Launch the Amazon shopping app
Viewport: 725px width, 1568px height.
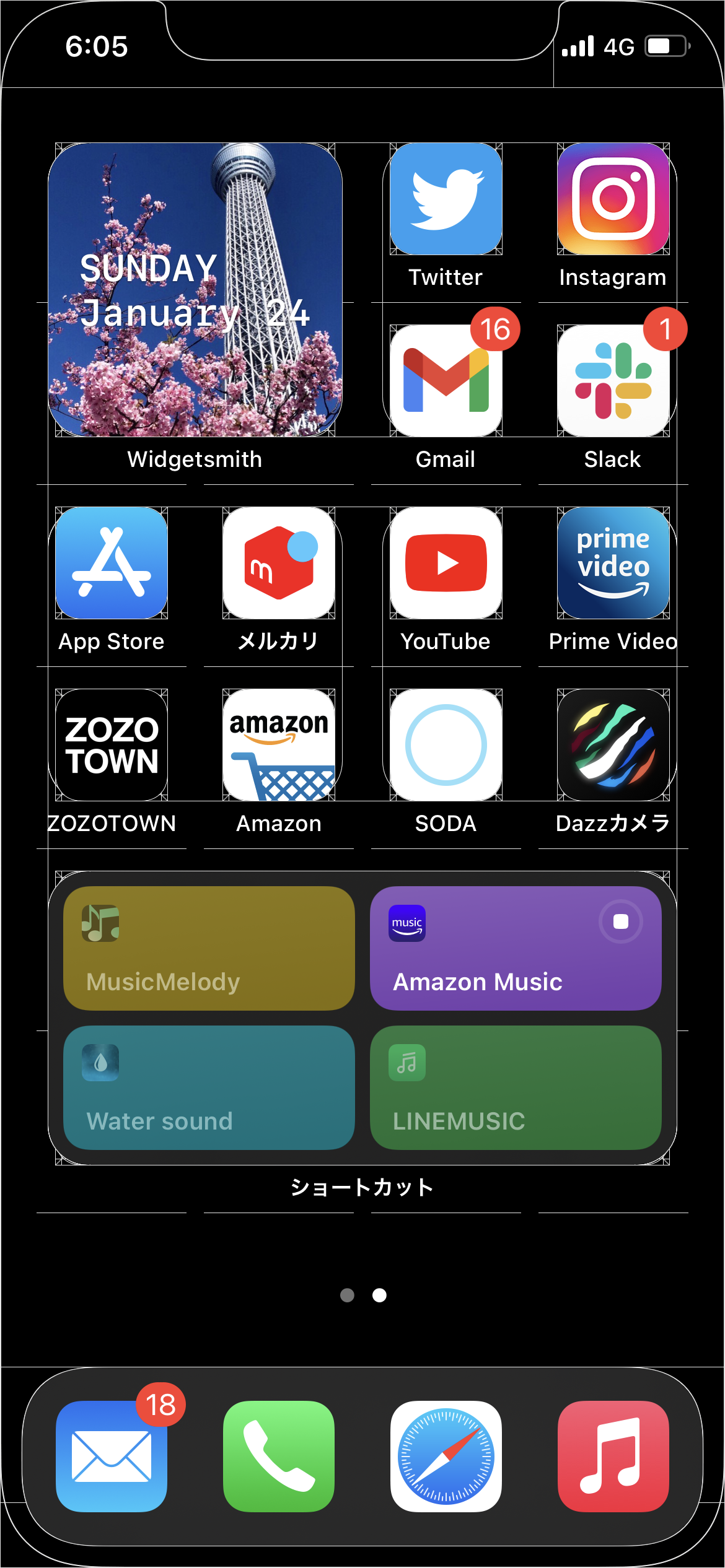(279, 745)
